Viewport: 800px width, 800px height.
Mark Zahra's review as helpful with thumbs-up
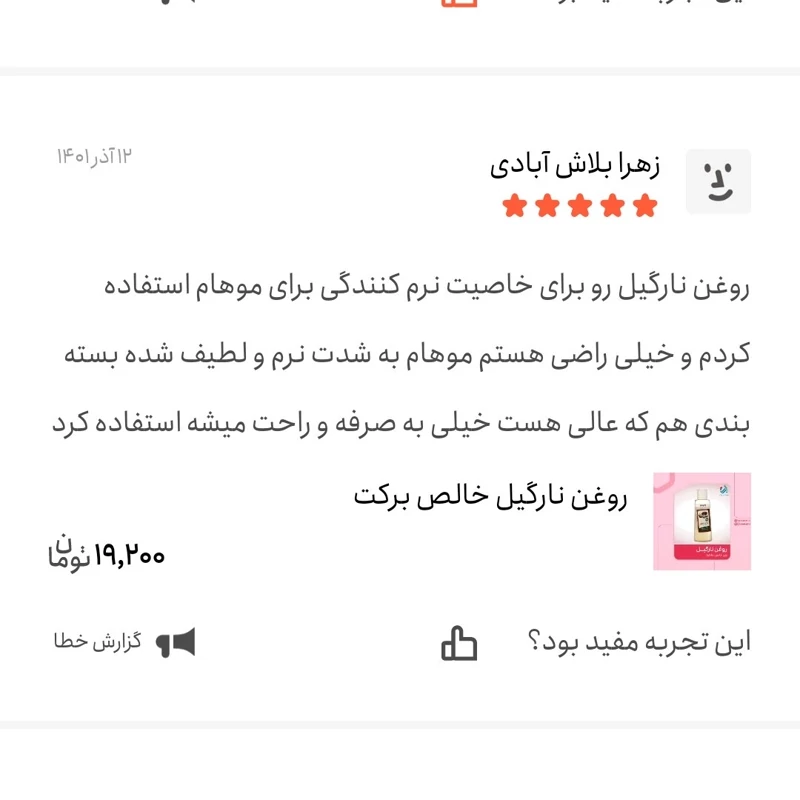pos(460,643)
